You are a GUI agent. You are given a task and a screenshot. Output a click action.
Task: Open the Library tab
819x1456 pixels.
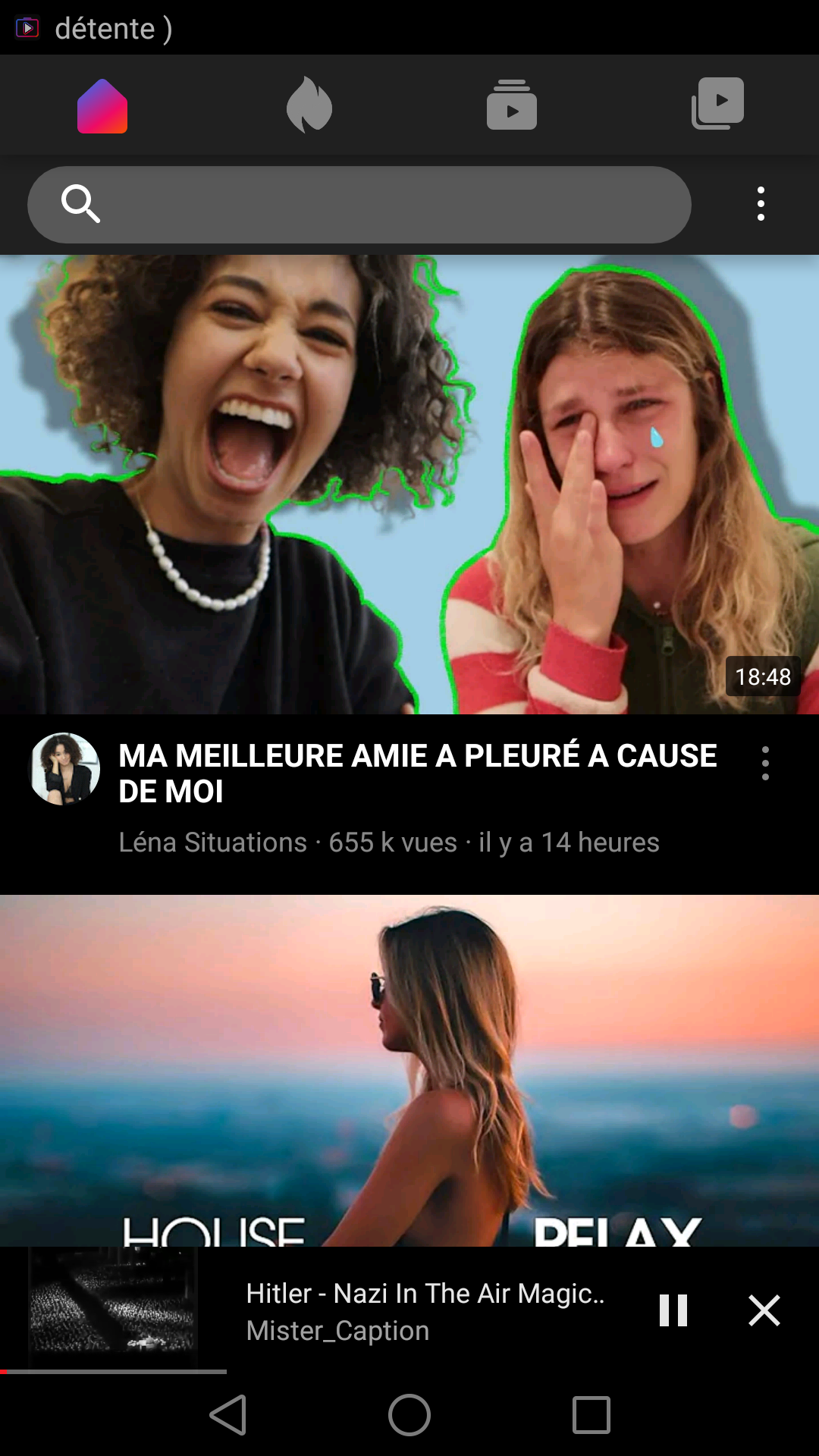(x=717, y=104)
